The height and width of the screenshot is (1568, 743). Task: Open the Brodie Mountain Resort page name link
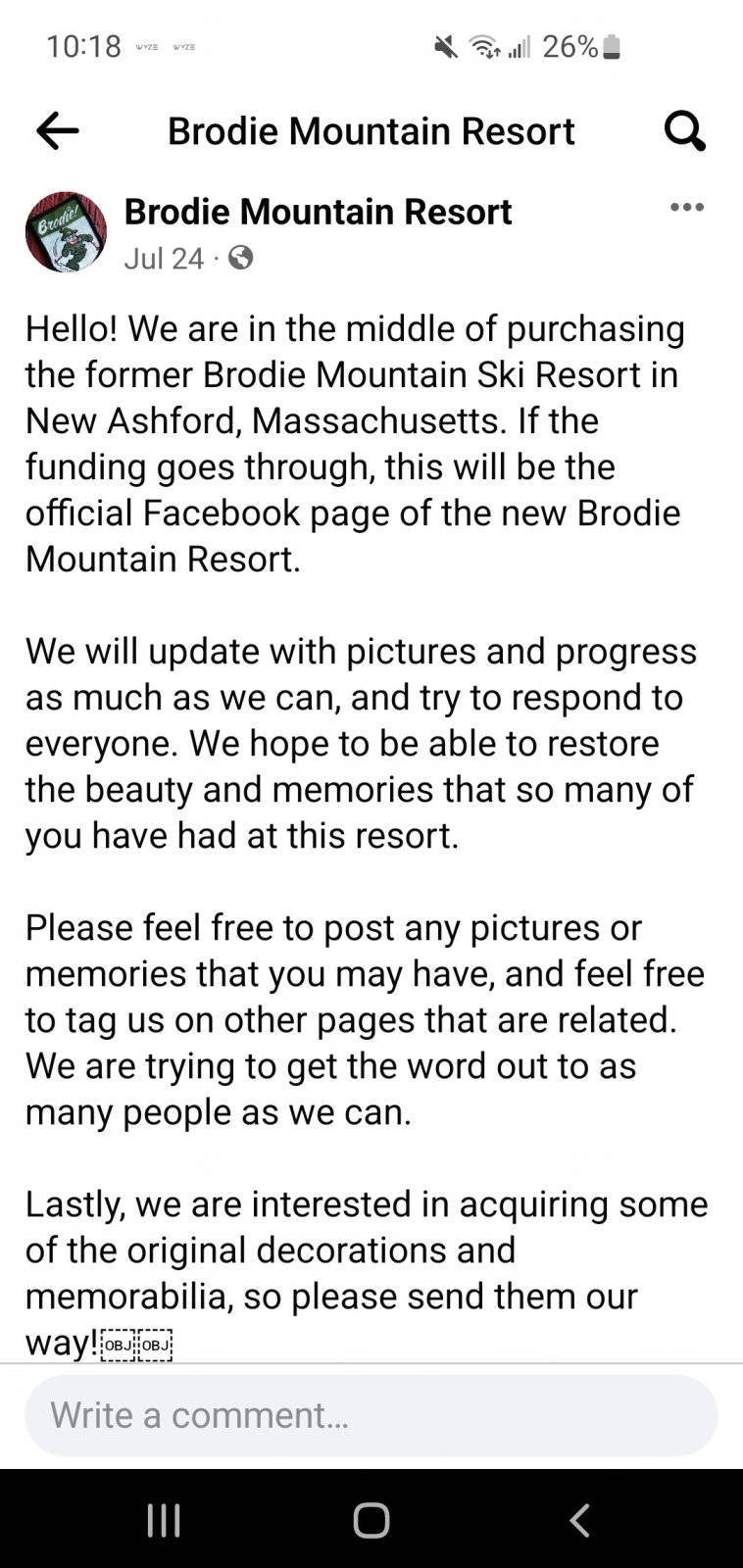click(x=317, y=211)
